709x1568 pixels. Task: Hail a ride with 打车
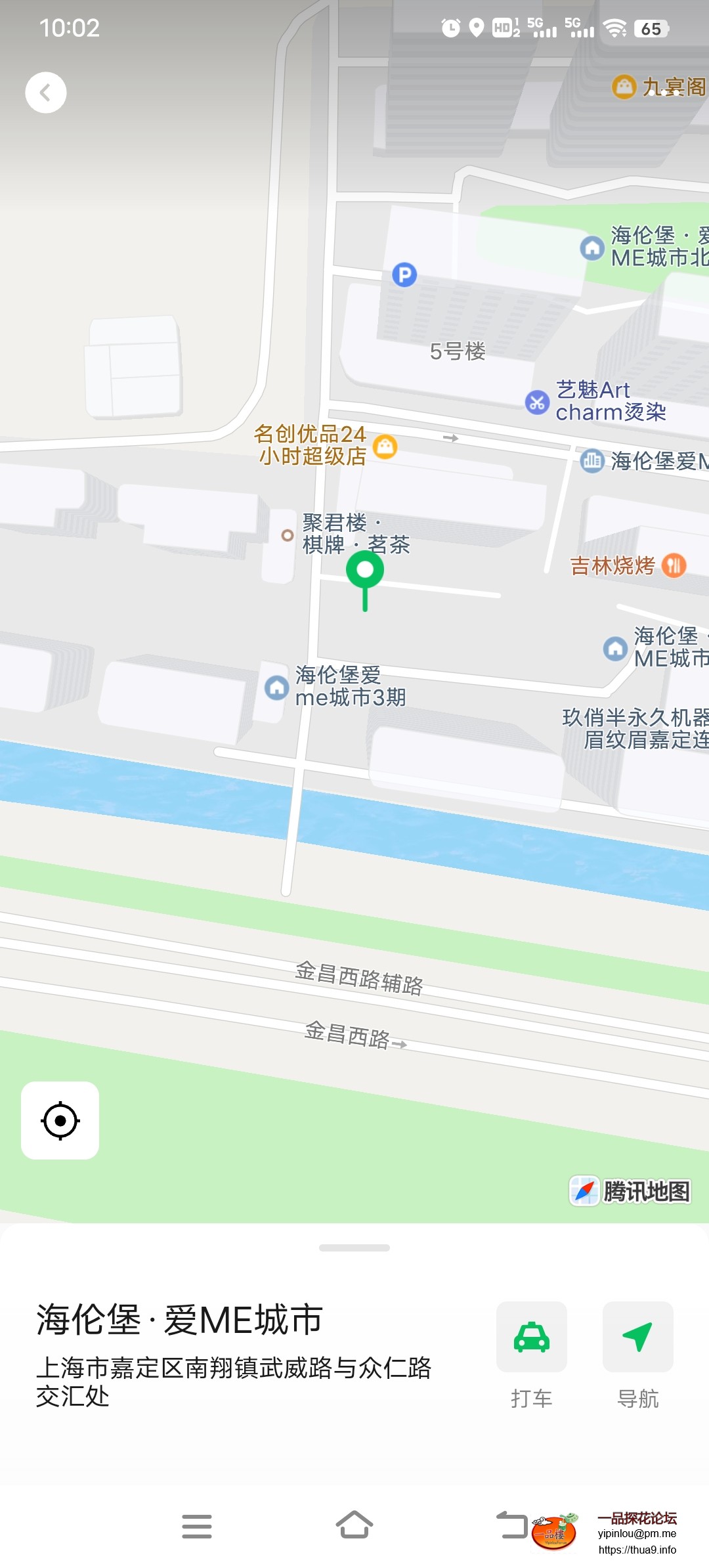pos(531,1337)
